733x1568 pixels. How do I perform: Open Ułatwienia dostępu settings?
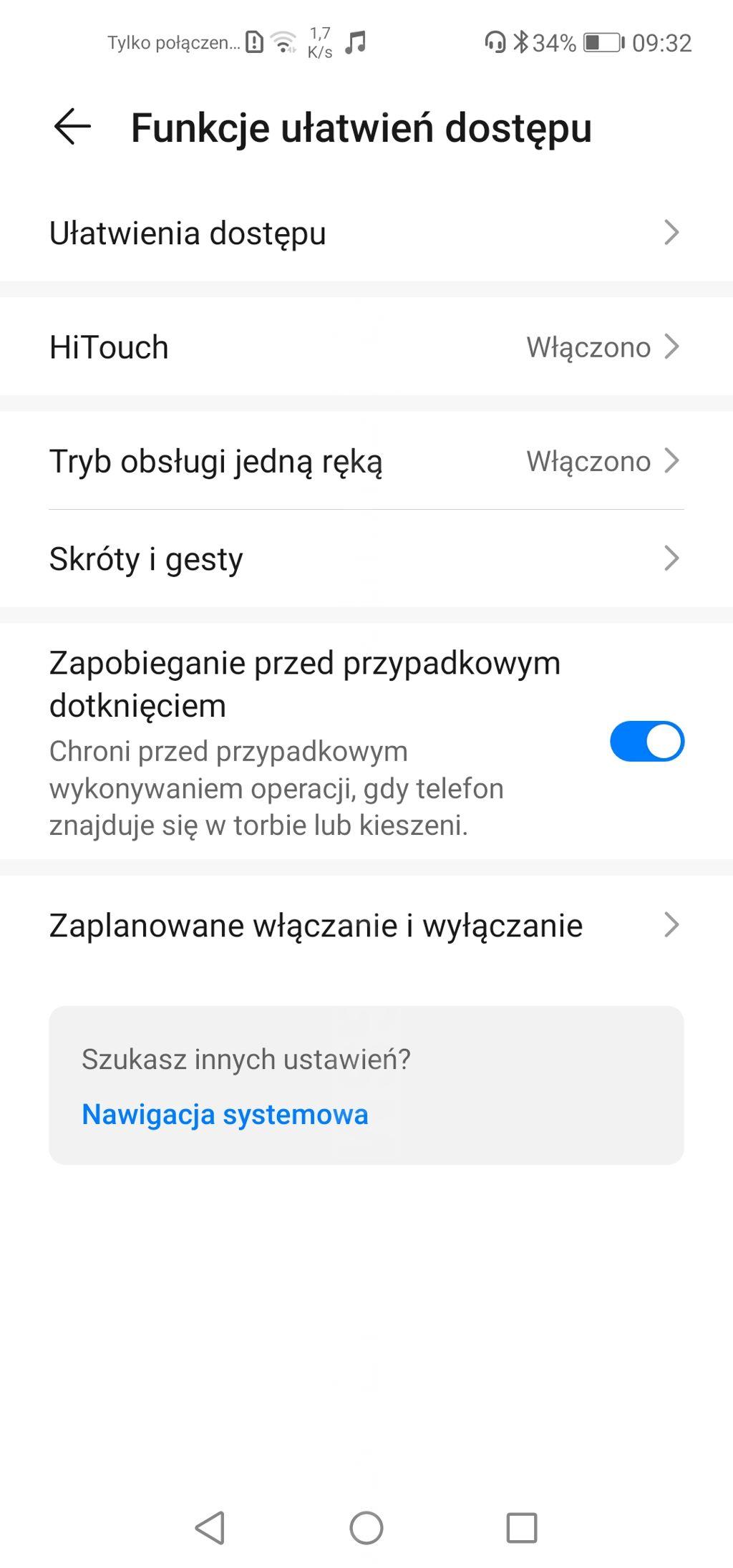pyautogui.click(x=365, y=233)
